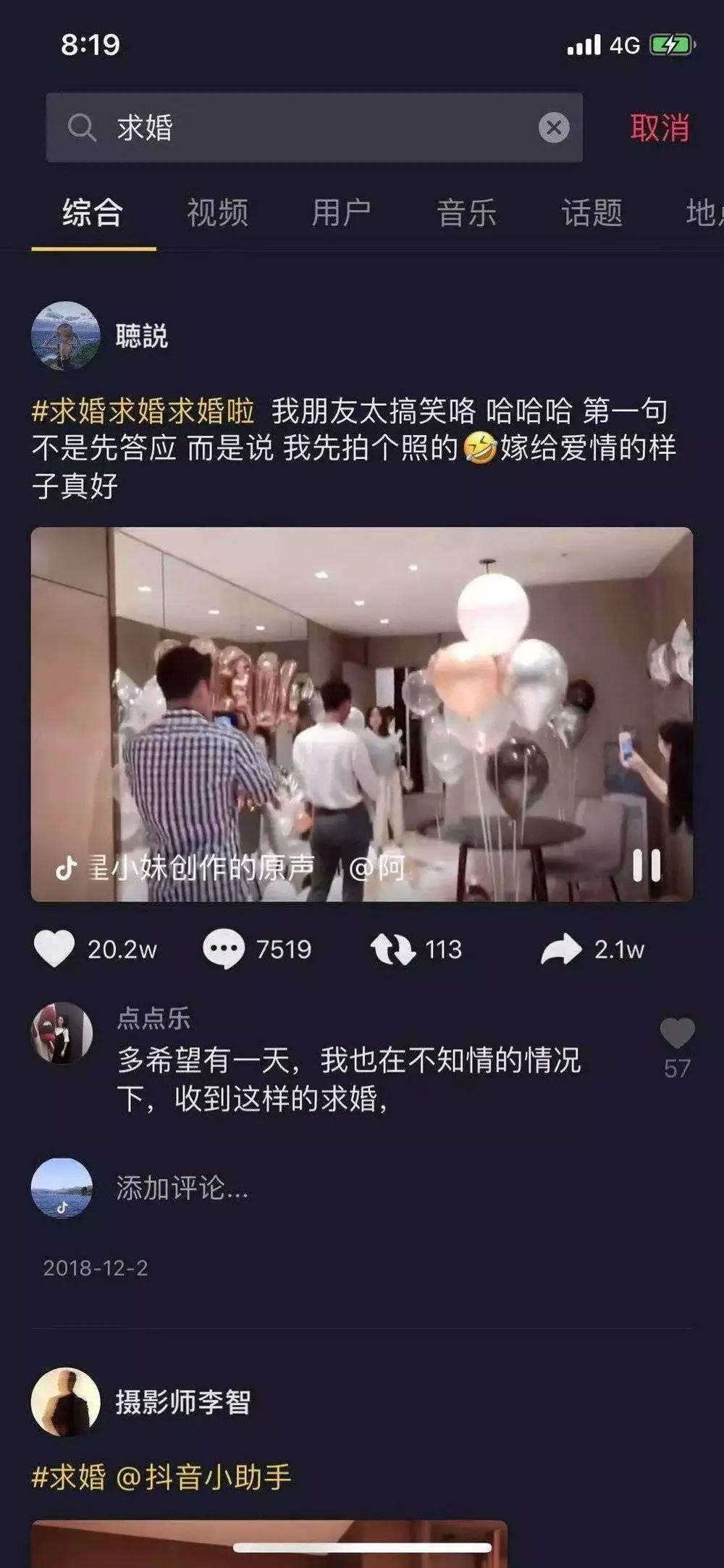Tap 添加评论 to write a comment

point(182,1188)
